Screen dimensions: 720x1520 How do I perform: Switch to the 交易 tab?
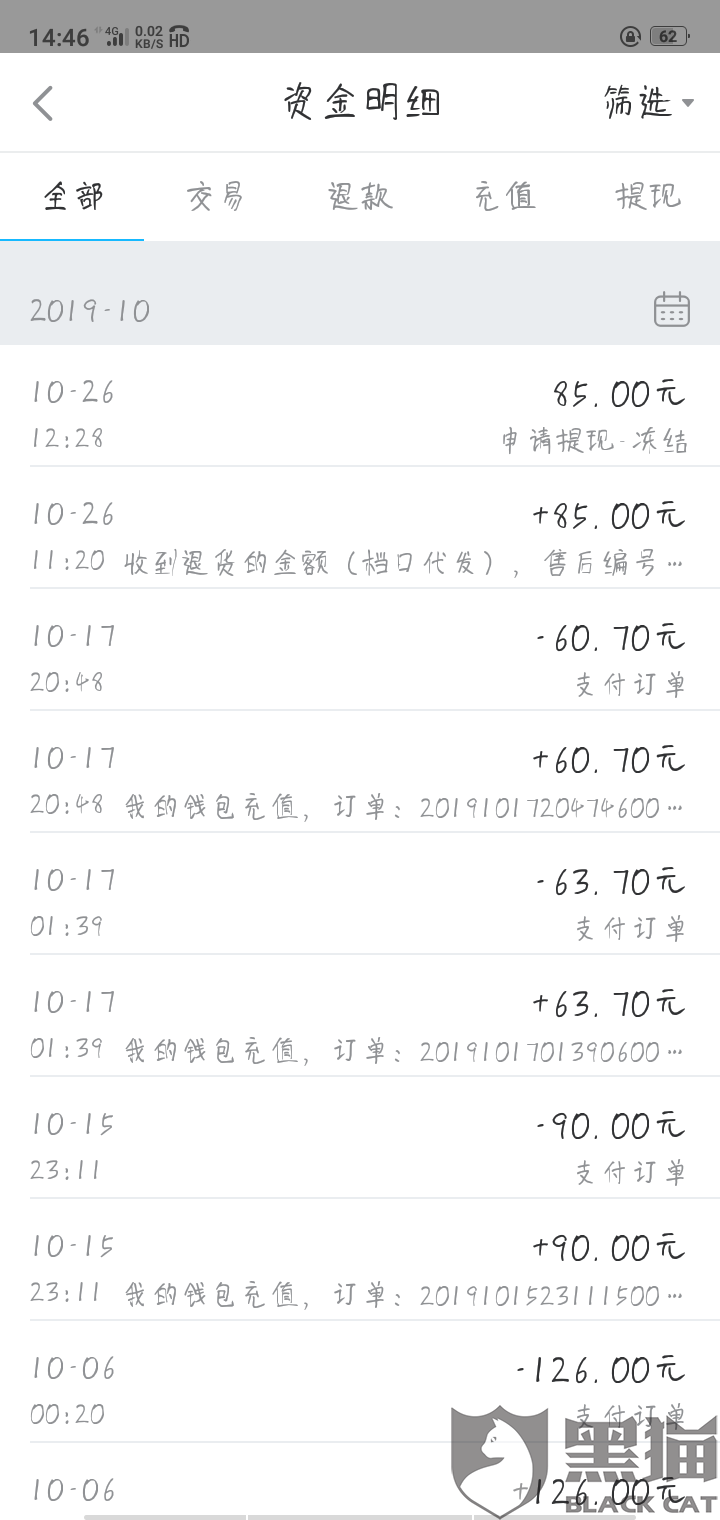(215, 196)
